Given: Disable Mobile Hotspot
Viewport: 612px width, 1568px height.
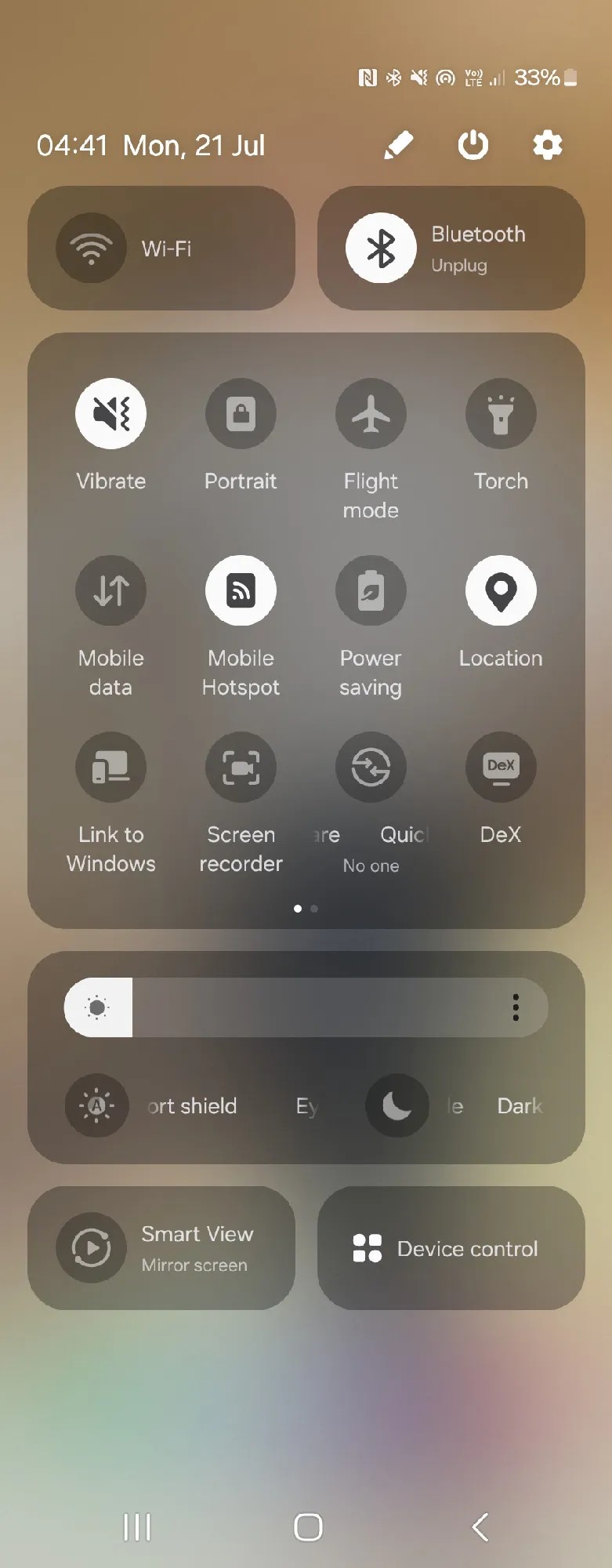Looking at the screenshot, I should point(241,590).
